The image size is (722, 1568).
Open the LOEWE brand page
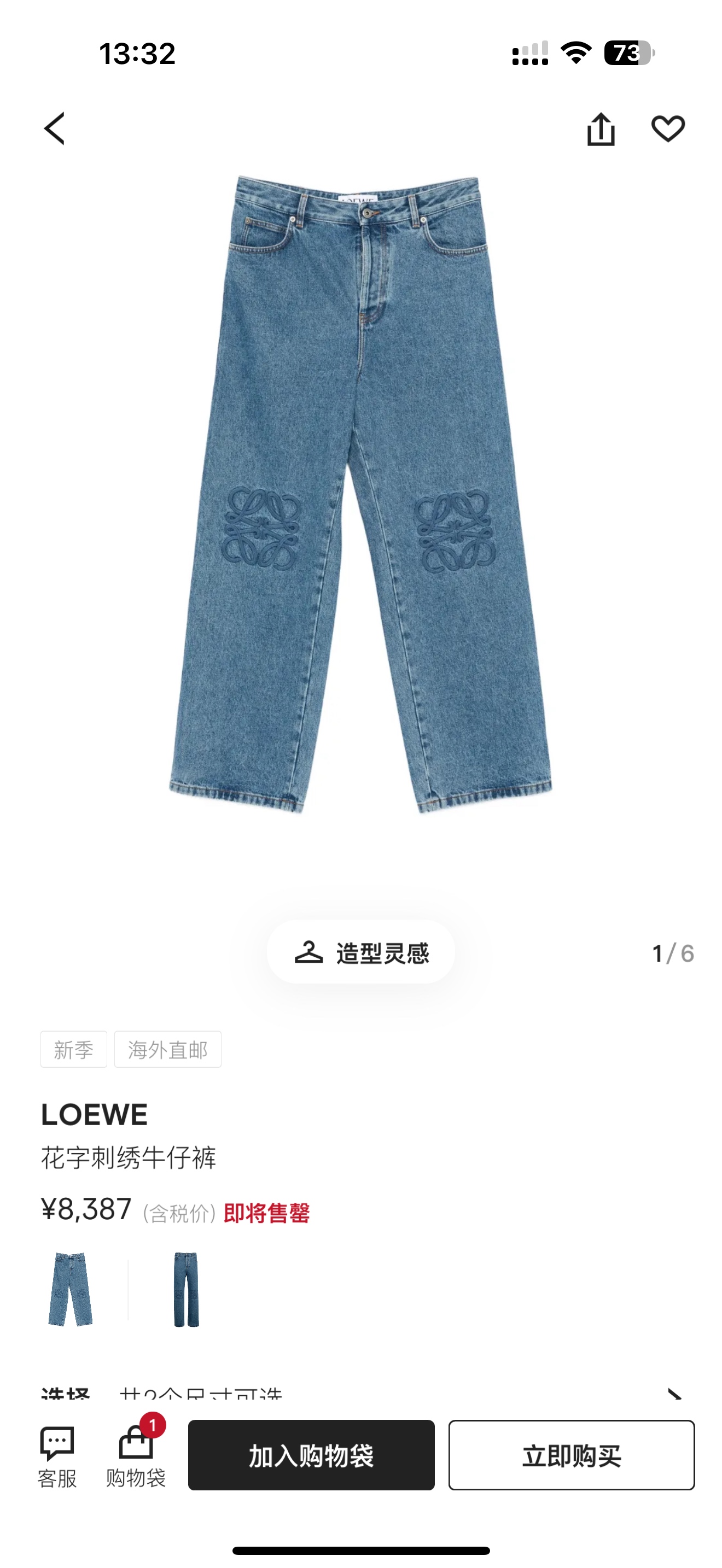(x=95, y=1115)
